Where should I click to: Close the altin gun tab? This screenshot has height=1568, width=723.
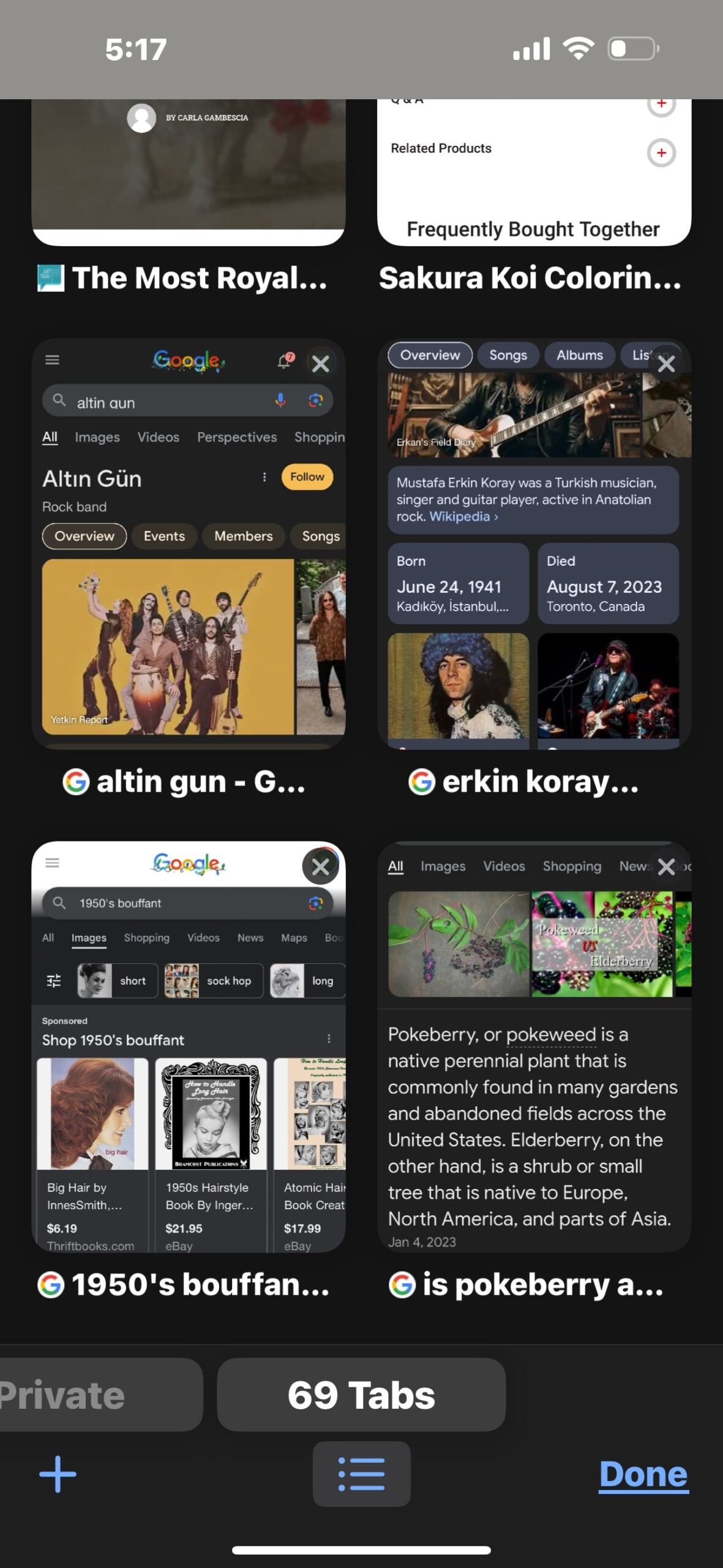[x=321, y=364]
